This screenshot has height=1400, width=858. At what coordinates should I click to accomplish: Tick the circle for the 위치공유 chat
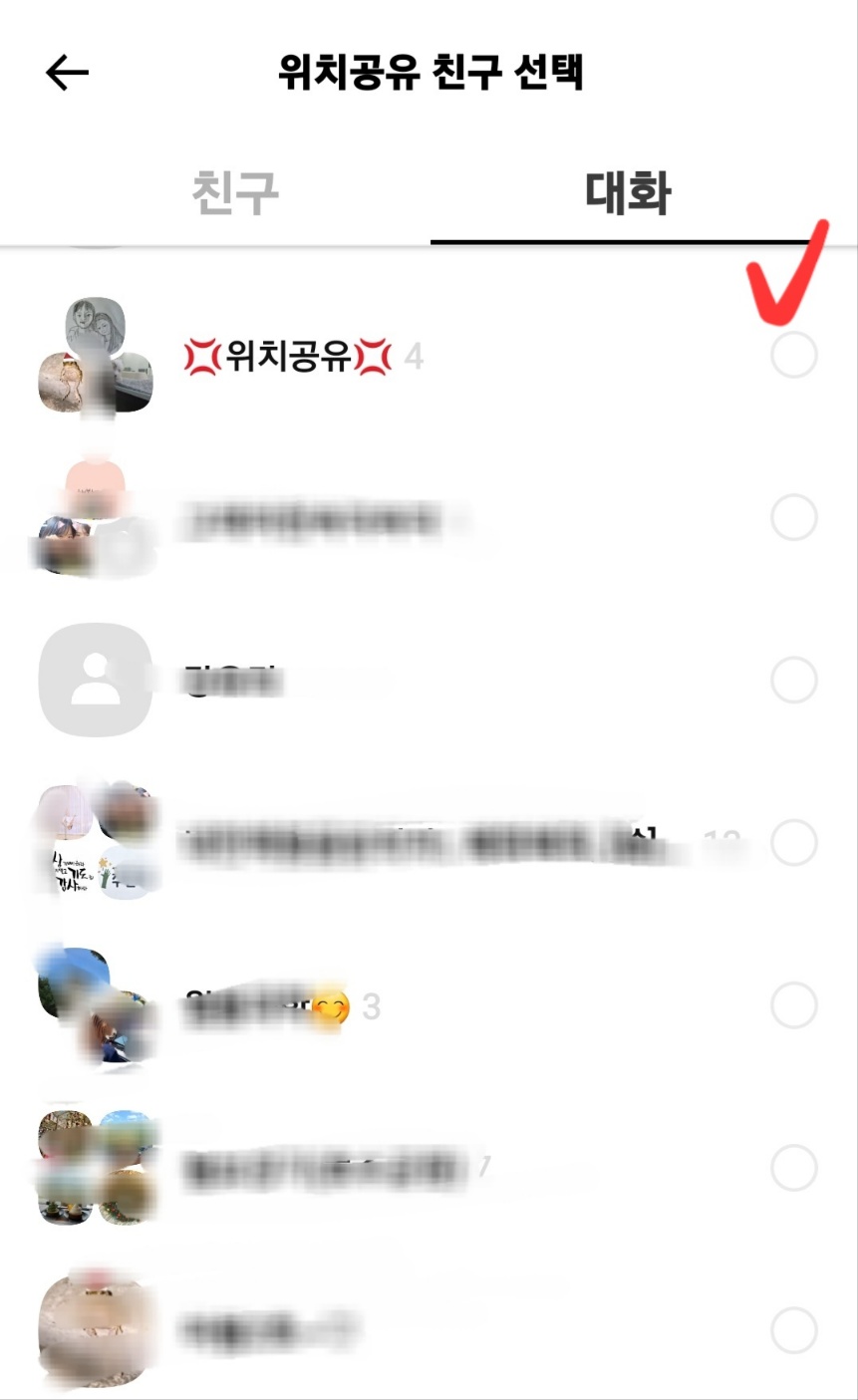(x=793, y=356)
